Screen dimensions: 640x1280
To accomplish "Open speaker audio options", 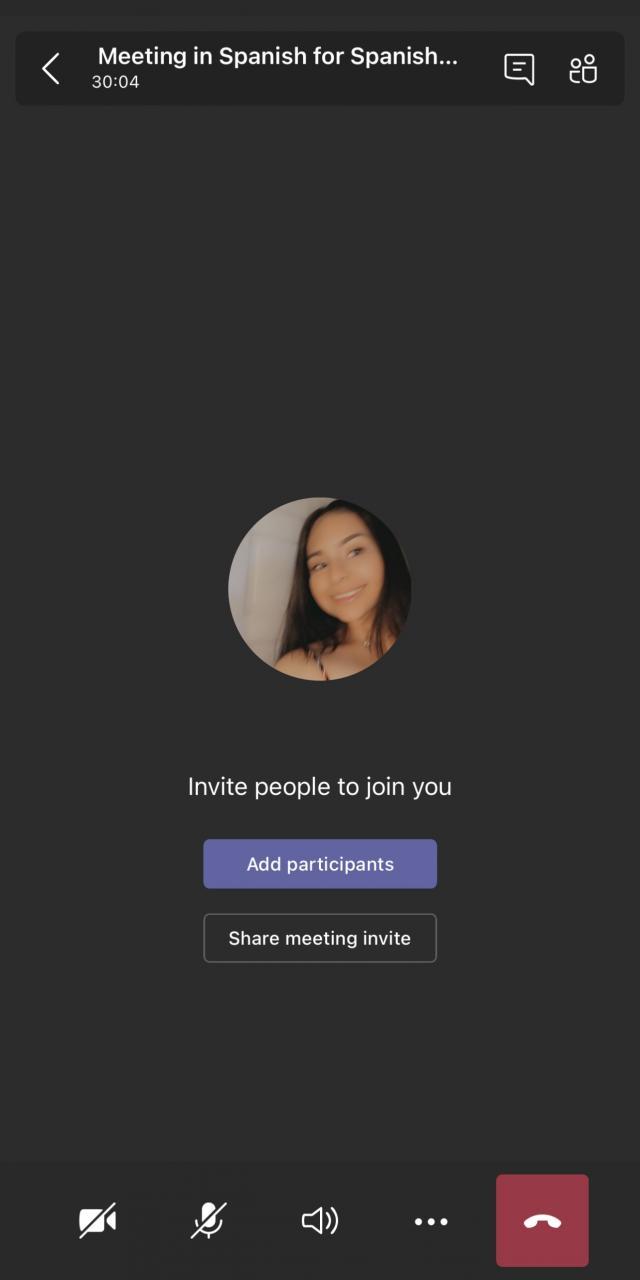I will [x=320, y=1221].
